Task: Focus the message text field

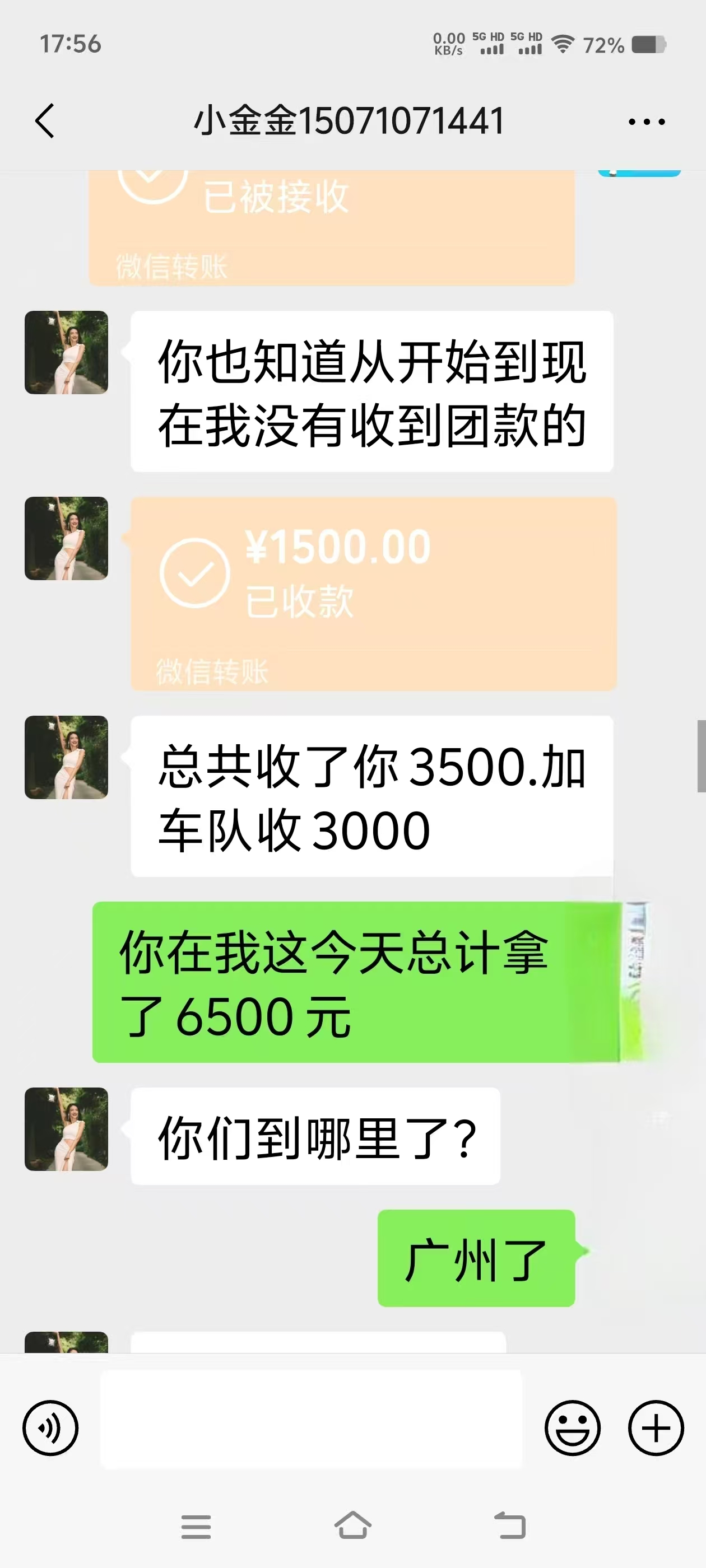Action: [x=312, y=1420]
